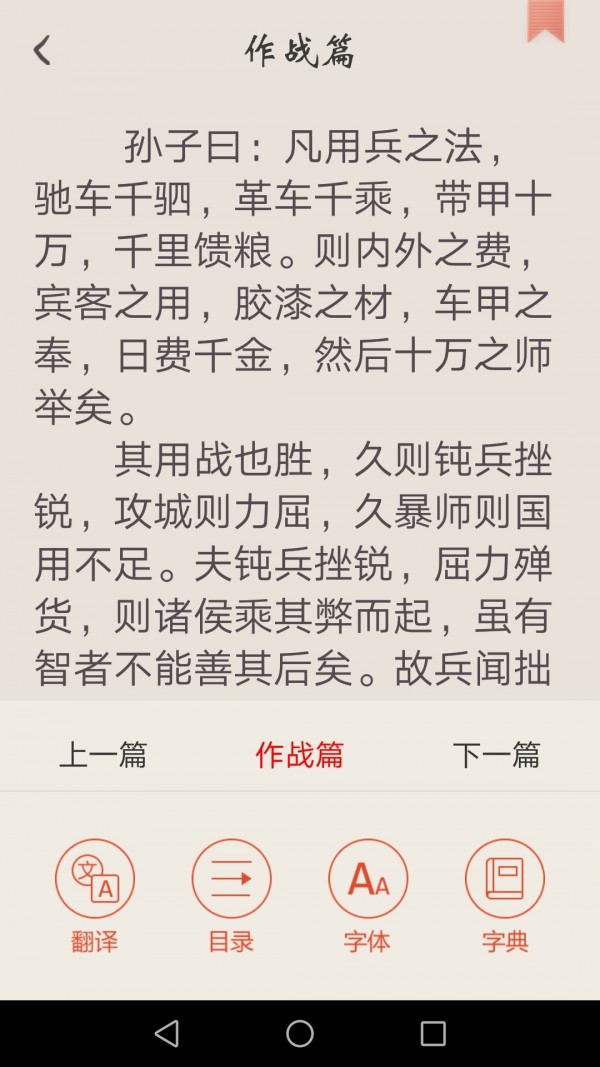Go to the next chapter 下一篇

(x=496, y=755)
